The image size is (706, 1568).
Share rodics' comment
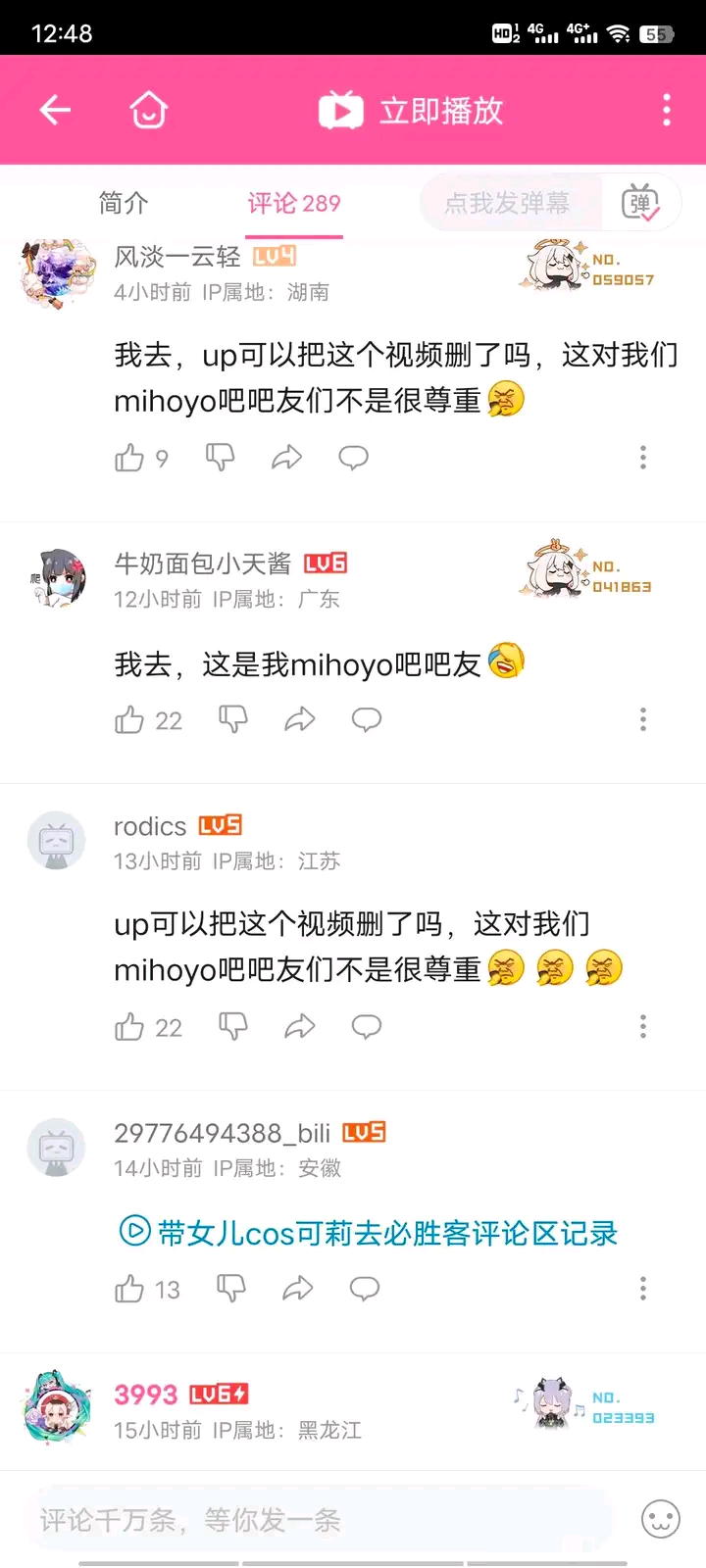(x=299, y=1026)
